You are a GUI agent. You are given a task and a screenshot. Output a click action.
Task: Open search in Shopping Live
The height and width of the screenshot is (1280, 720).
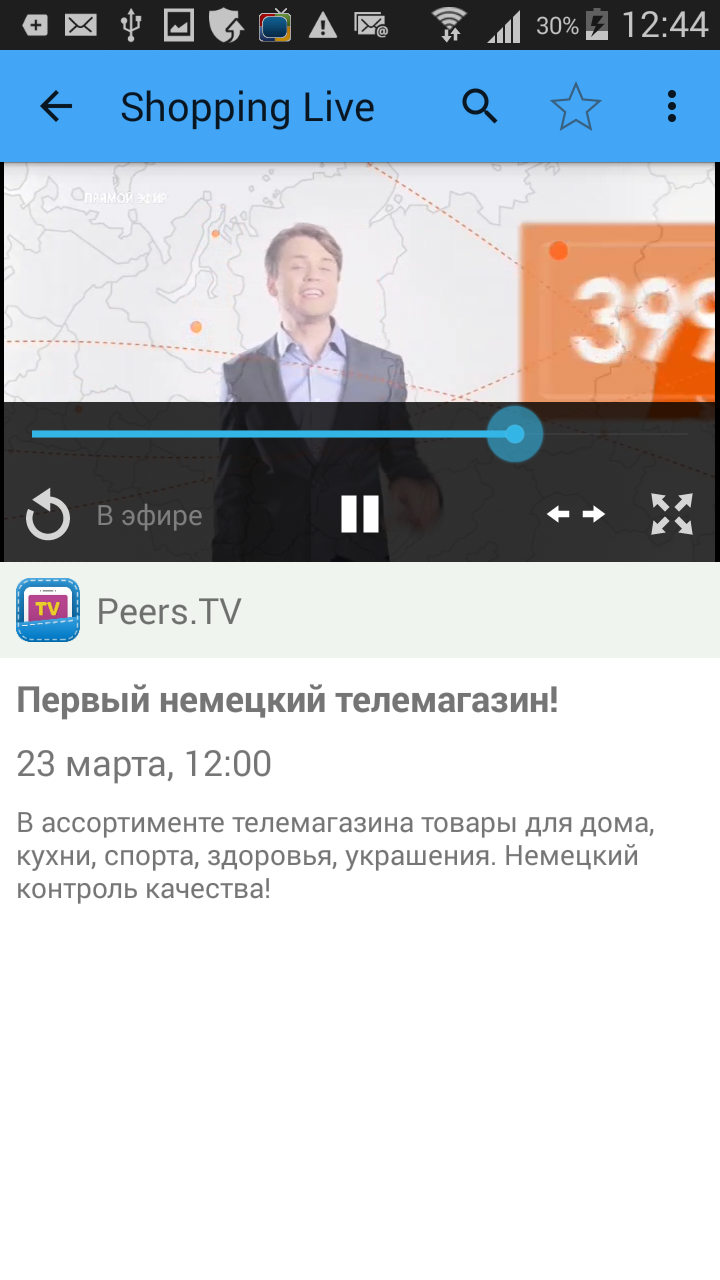(x=480, y=106)
